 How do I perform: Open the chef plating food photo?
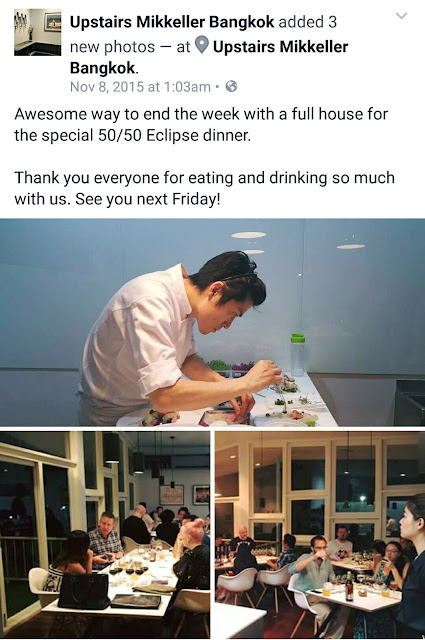click(x=212, y=322)
